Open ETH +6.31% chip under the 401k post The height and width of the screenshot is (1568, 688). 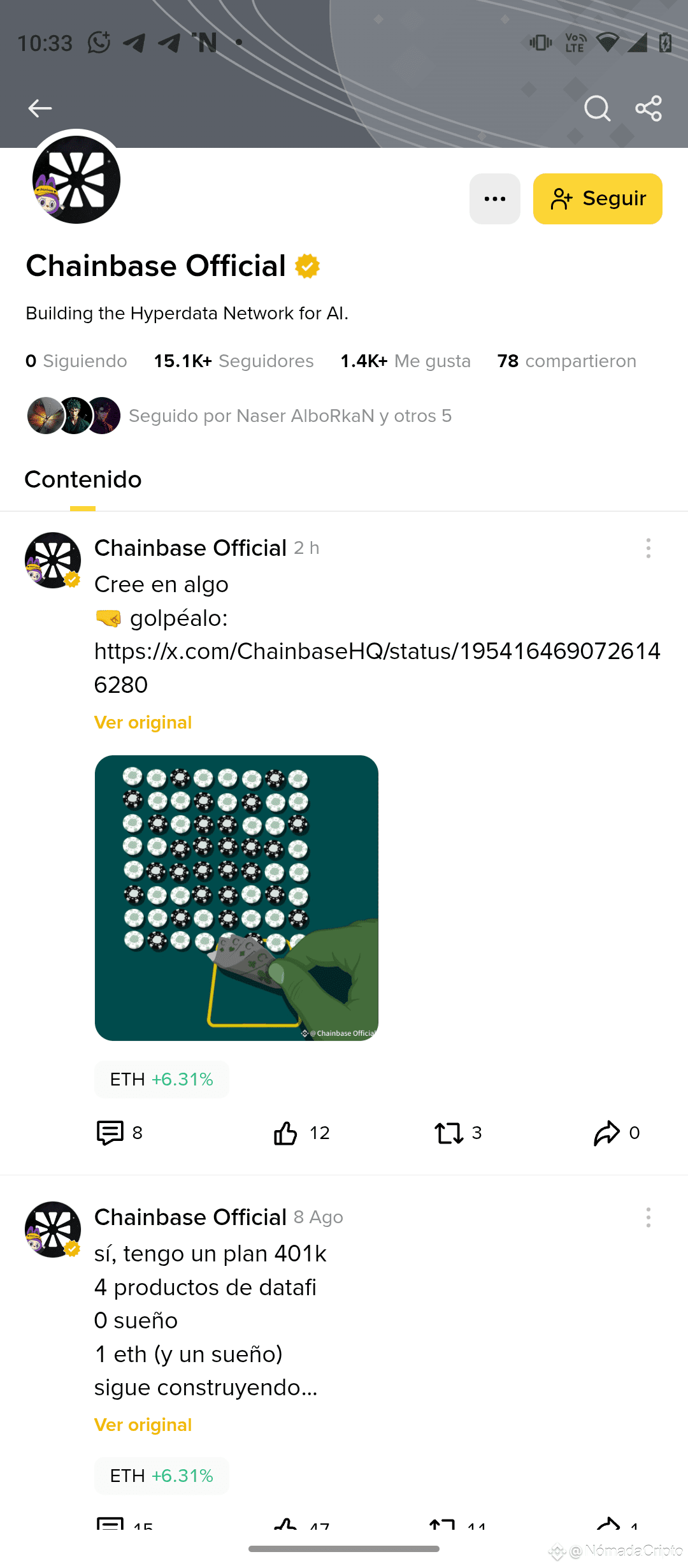coord(162,1476)
